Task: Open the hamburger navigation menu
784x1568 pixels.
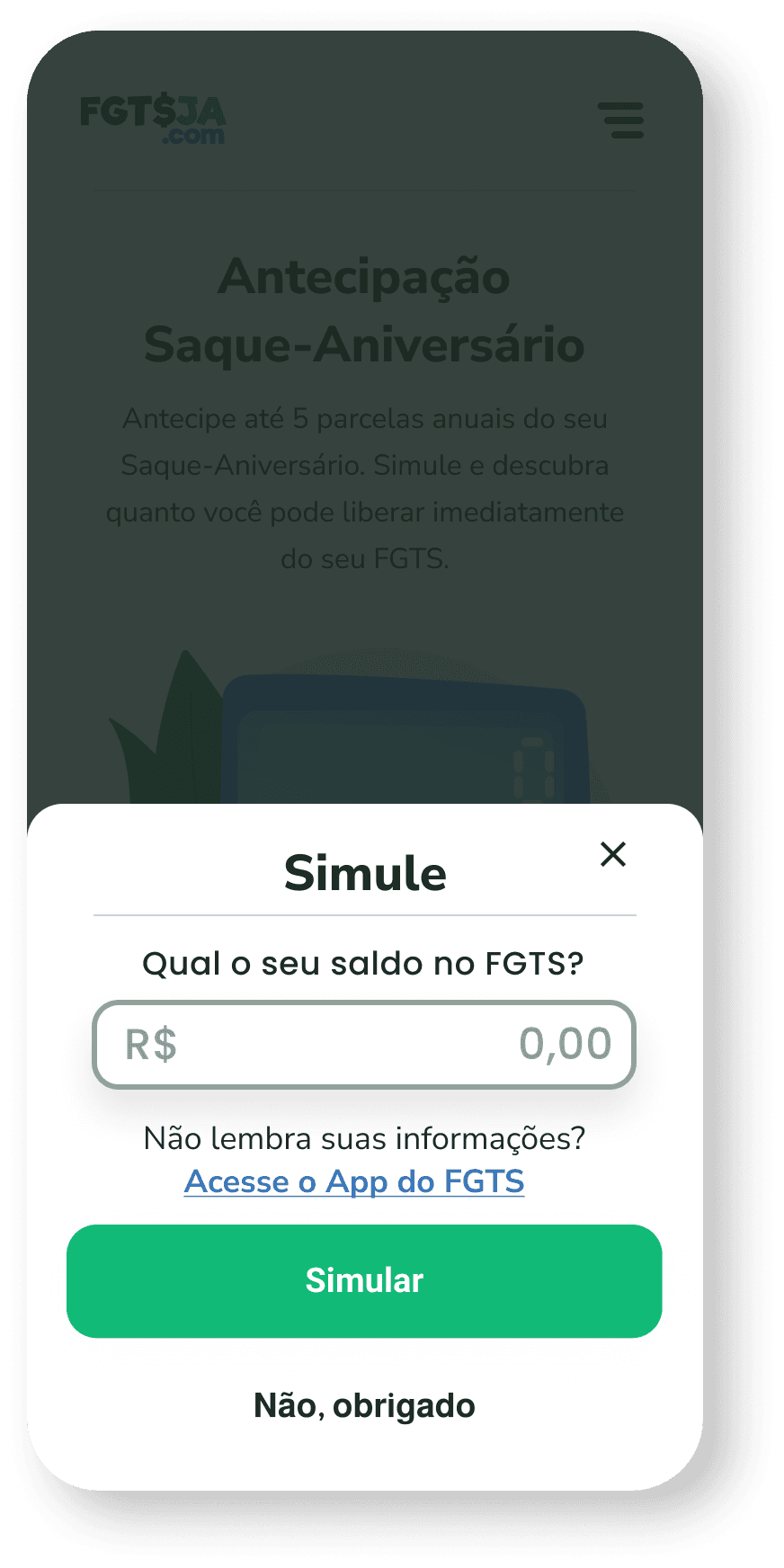Action: (621, 121)
